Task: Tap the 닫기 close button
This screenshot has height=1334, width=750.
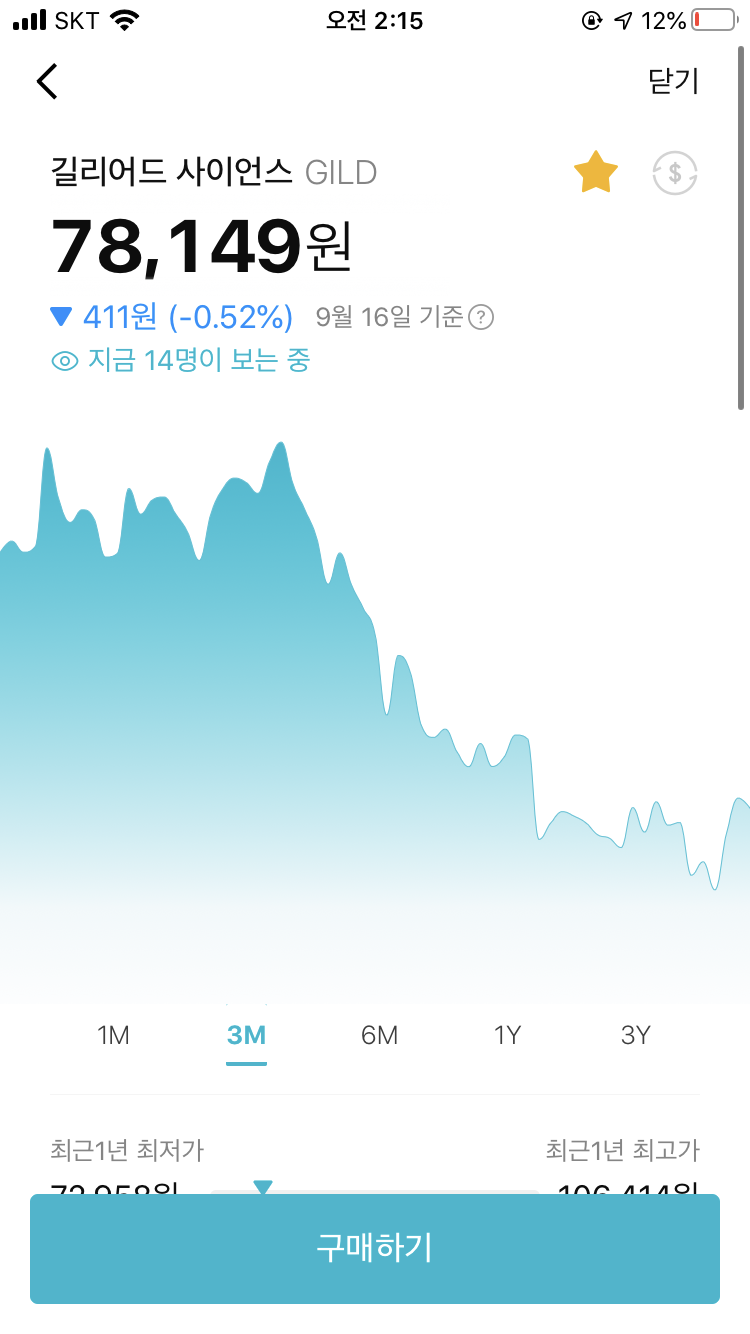Action: pos(674,81)
